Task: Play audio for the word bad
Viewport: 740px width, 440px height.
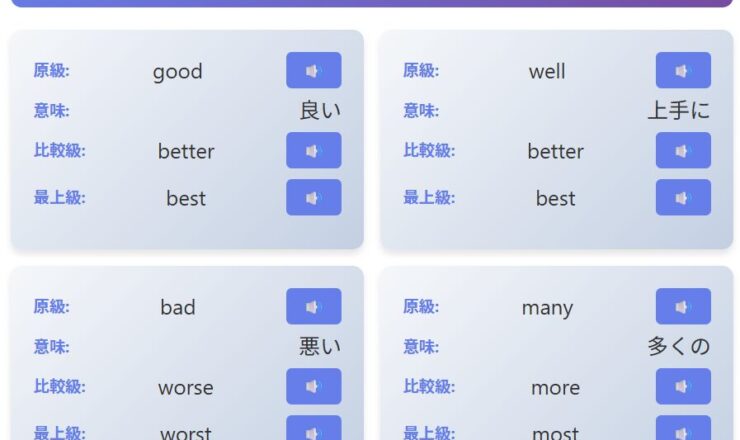Action: point(313,306)
